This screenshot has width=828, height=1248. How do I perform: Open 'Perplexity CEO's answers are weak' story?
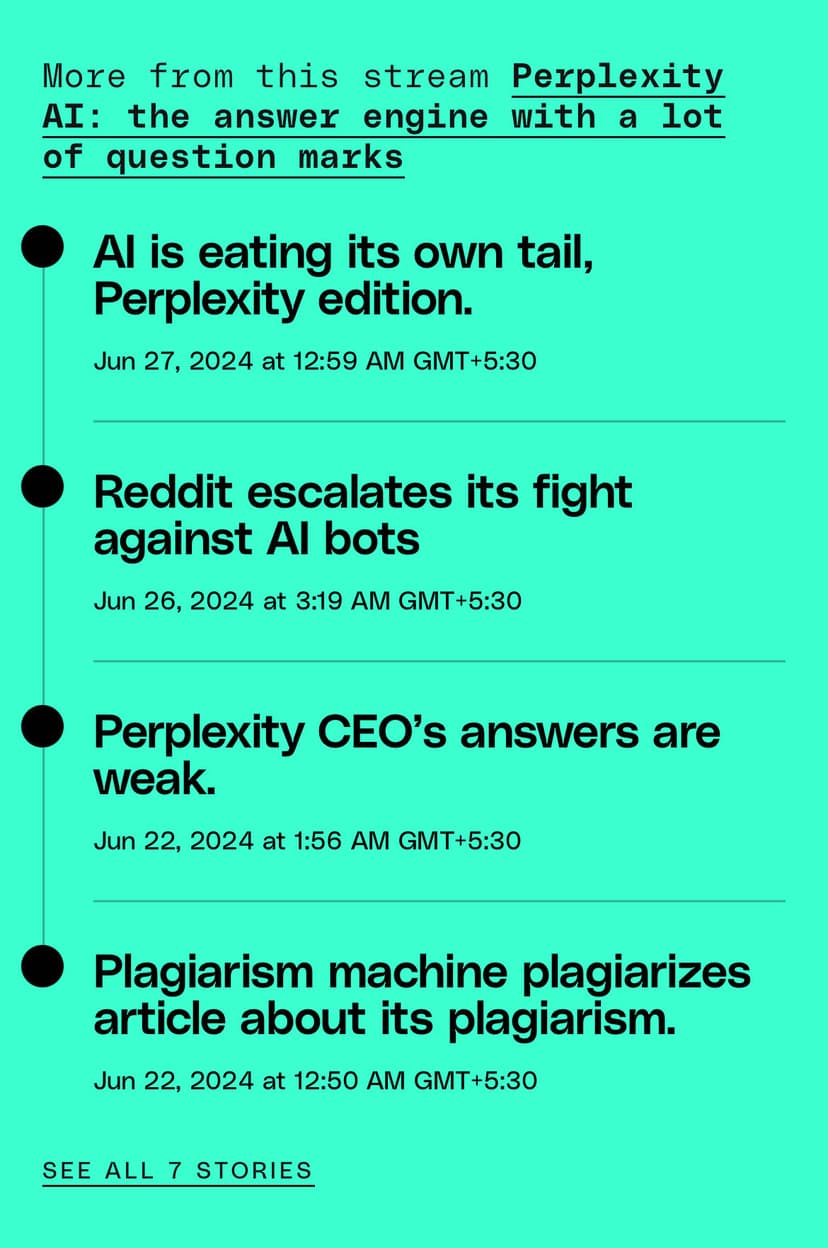(406, 756)
